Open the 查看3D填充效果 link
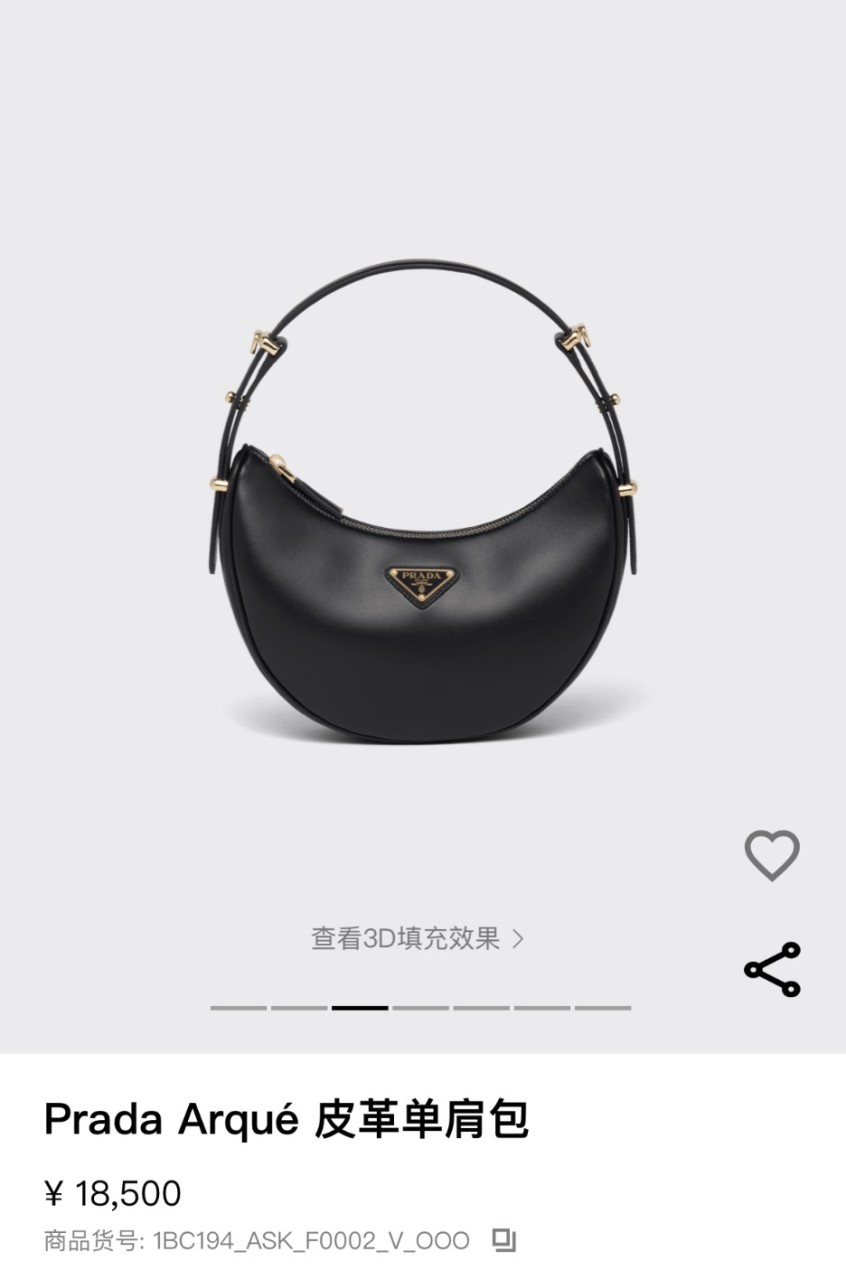Image resolution: width=846 pixels, height=1280 pixels. tap(417, 939)
